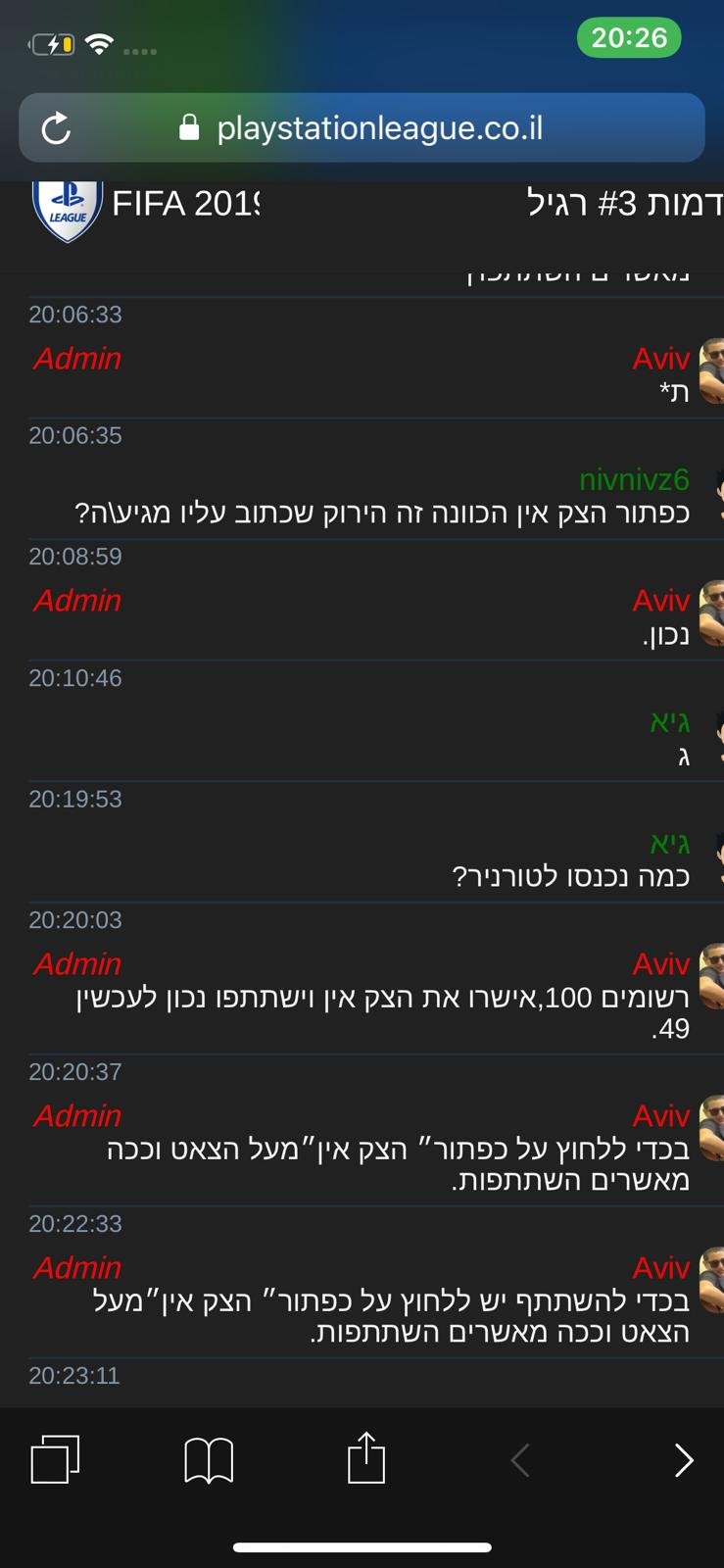Open Safari bookmarks
This screenshot has height=1568, width=724.
coord(209,1460)
